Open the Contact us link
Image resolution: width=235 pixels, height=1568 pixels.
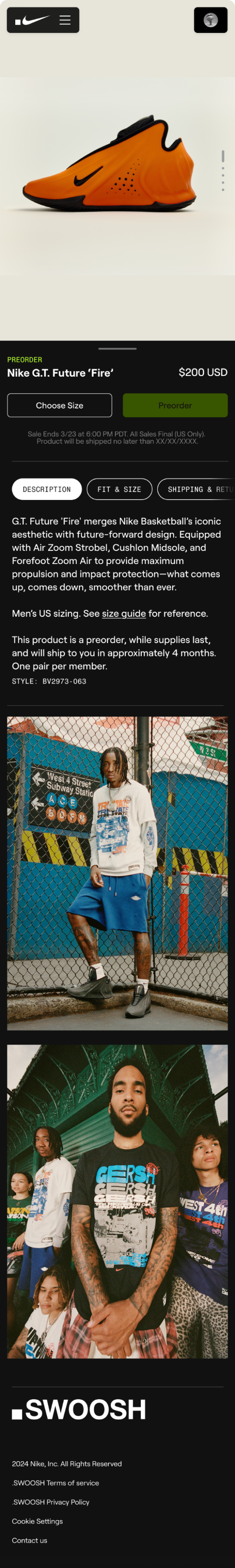[29, 1540]
